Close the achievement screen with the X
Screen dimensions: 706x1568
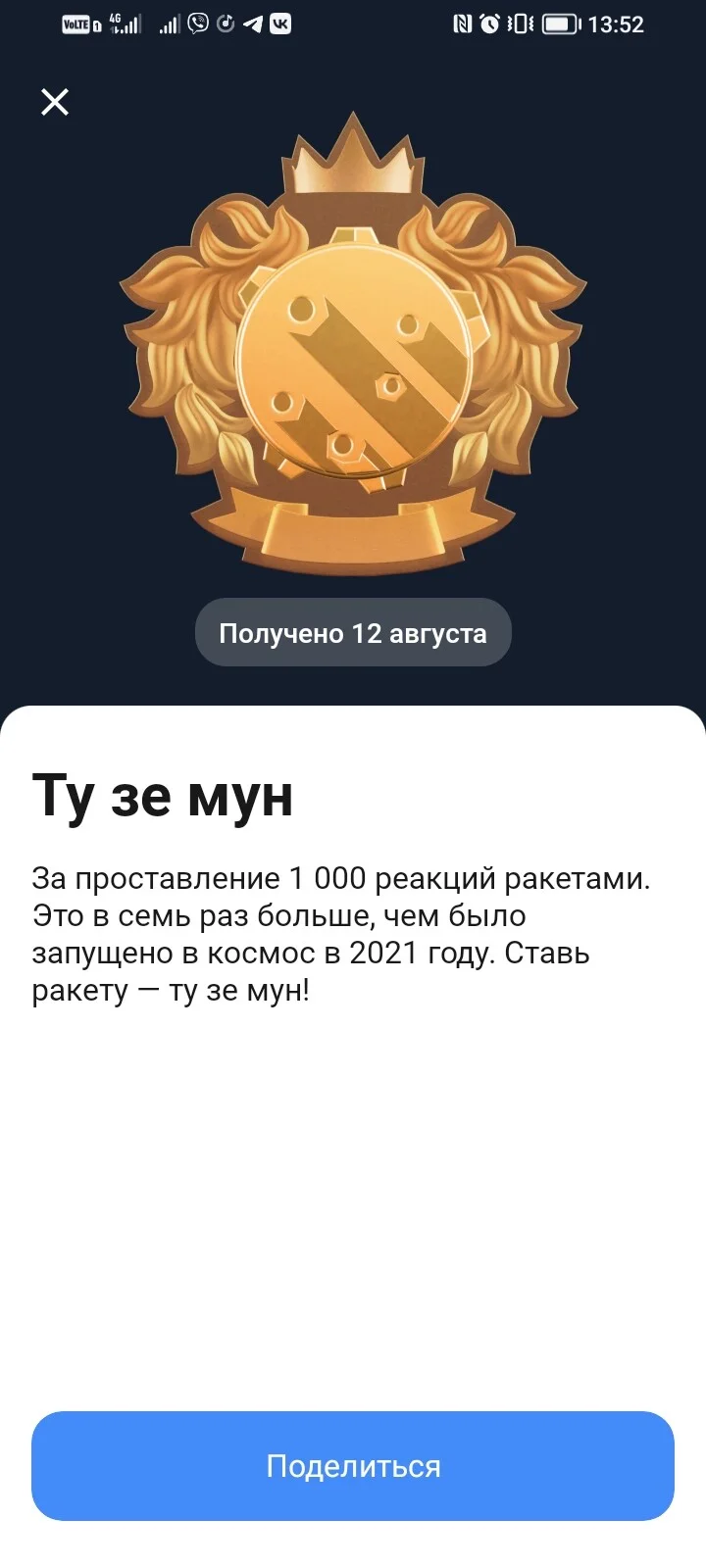click(x=55, y=102)
